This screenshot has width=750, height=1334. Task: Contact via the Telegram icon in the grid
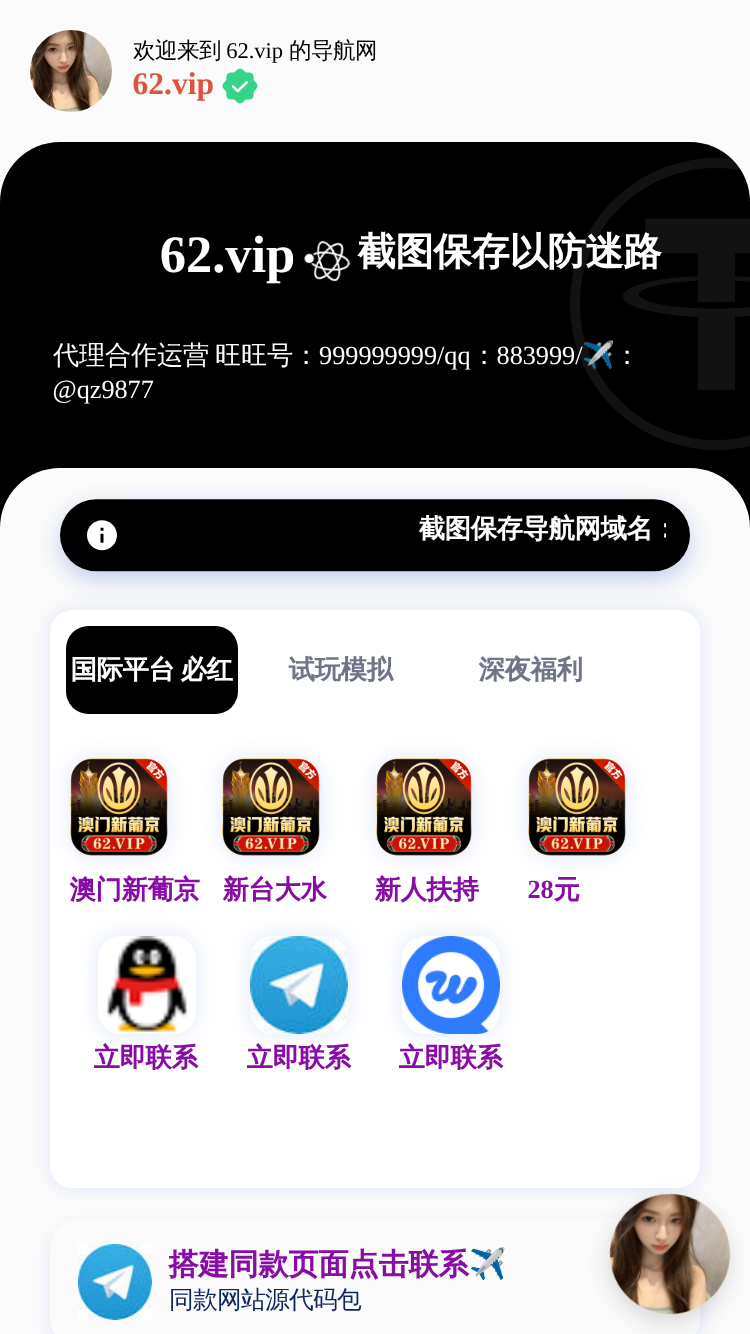click(x=299, y=985)
